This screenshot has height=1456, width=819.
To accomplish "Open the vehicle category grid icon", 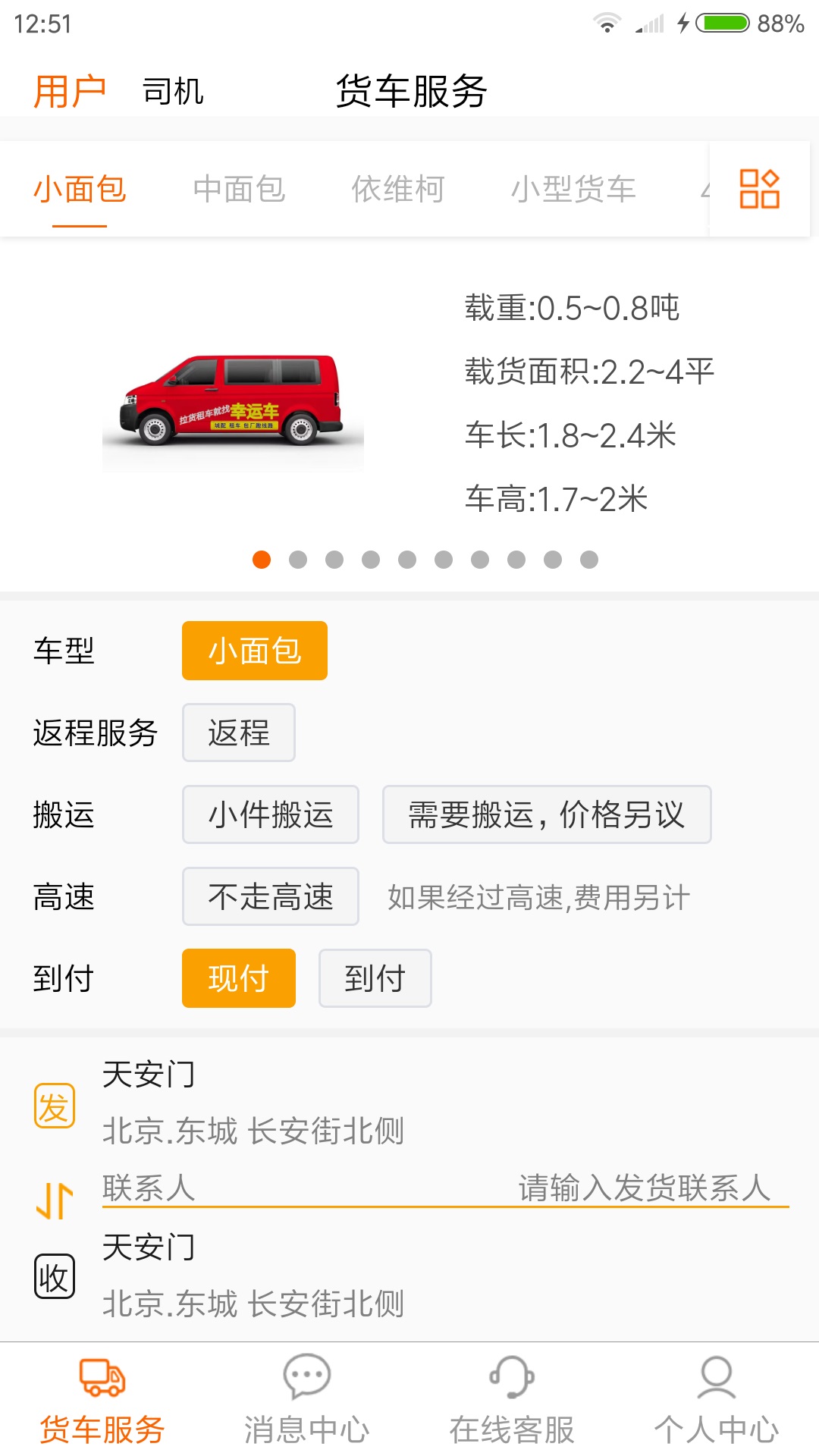I will coord(759,189).
